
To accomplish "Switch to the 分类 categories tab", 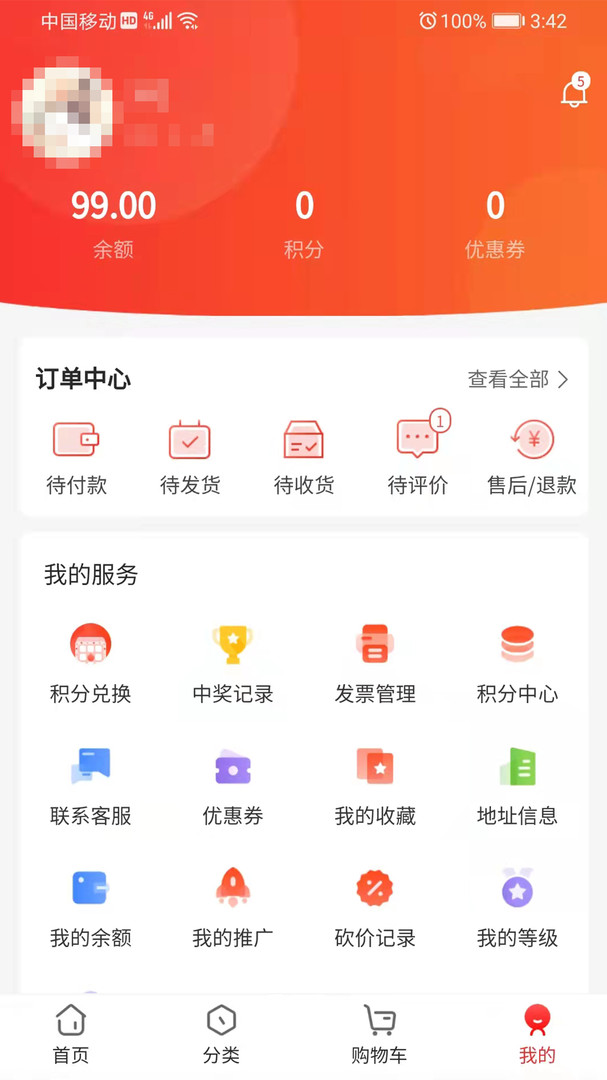I will pos(221,1035).
